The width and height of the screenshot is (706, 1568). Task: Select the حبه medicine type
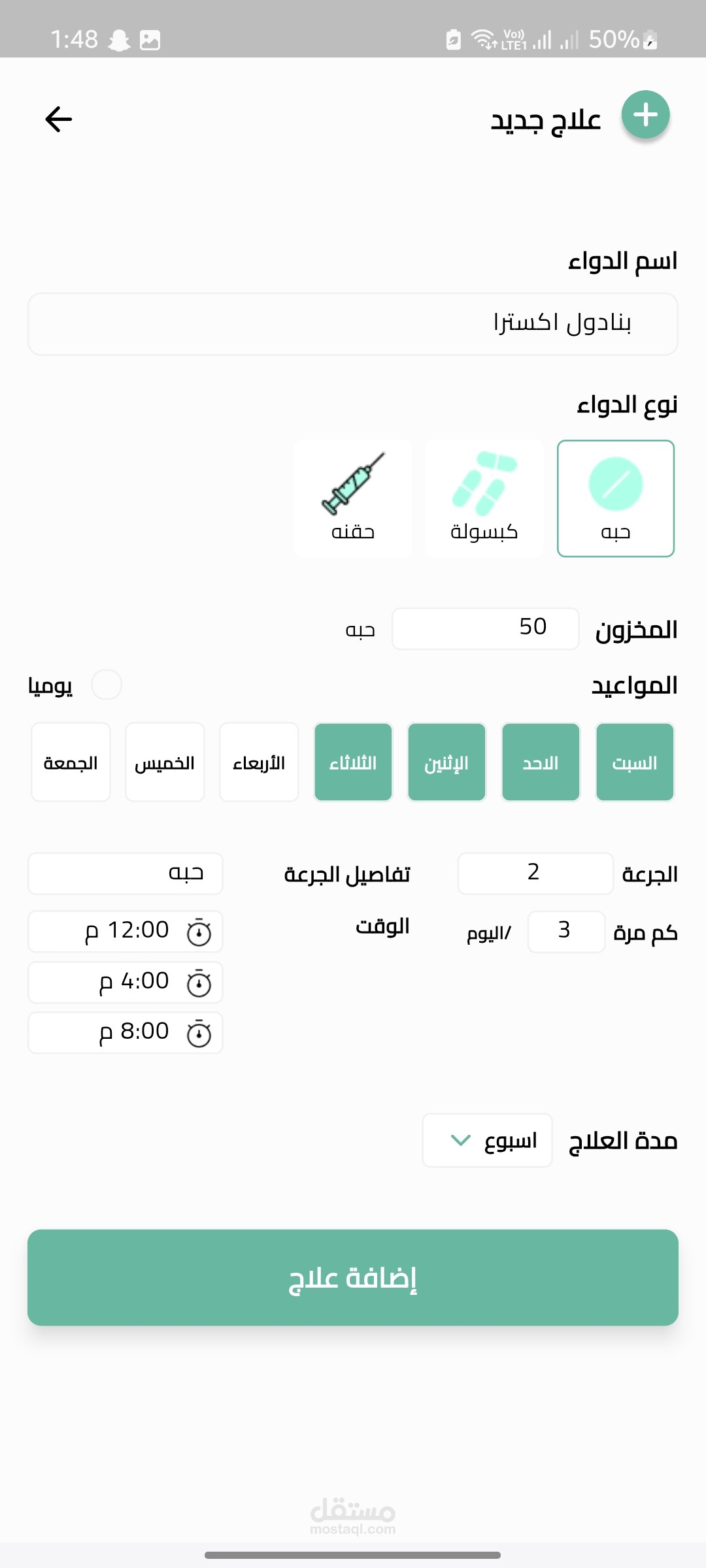tap(616, 498)
